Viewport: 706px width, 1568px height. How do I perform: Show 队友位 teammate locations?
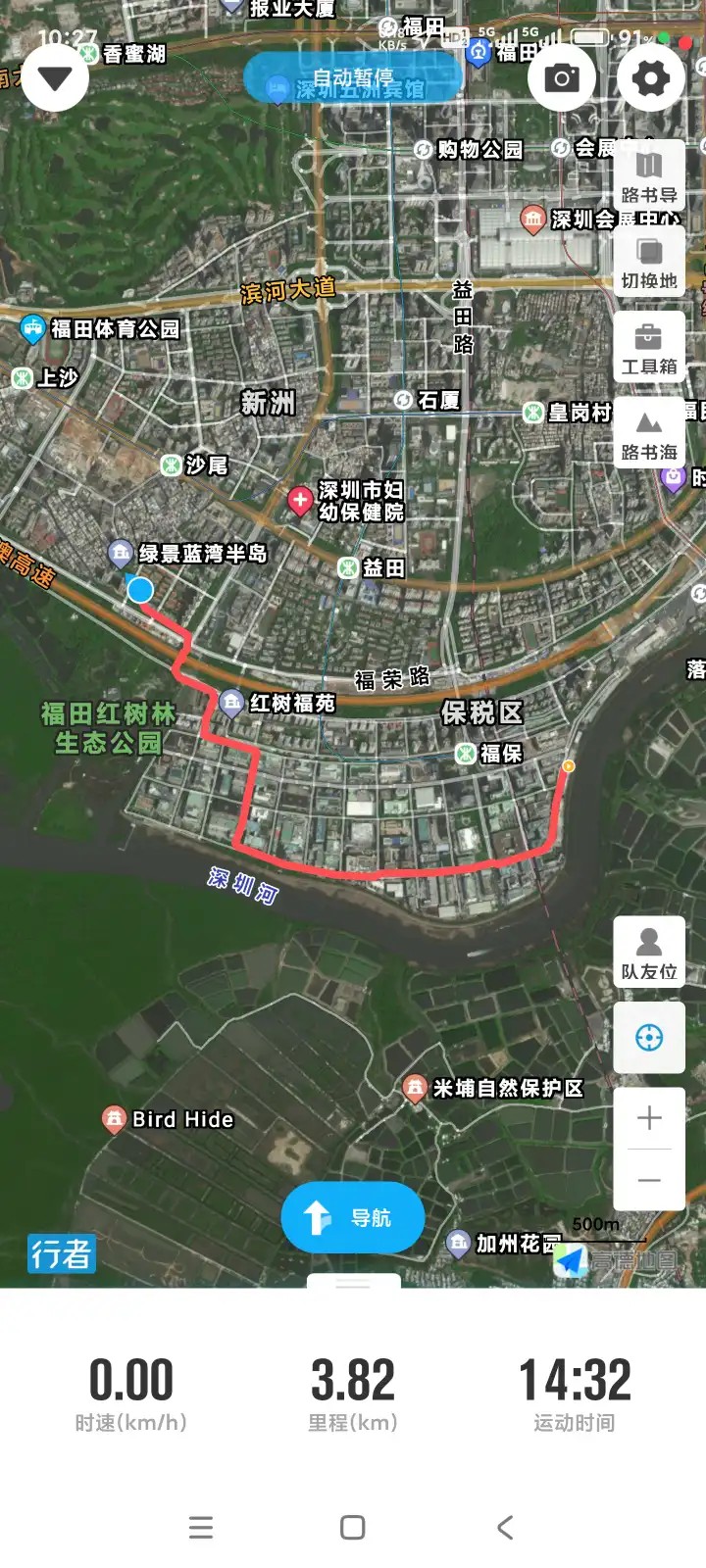(x=649, y=953)
